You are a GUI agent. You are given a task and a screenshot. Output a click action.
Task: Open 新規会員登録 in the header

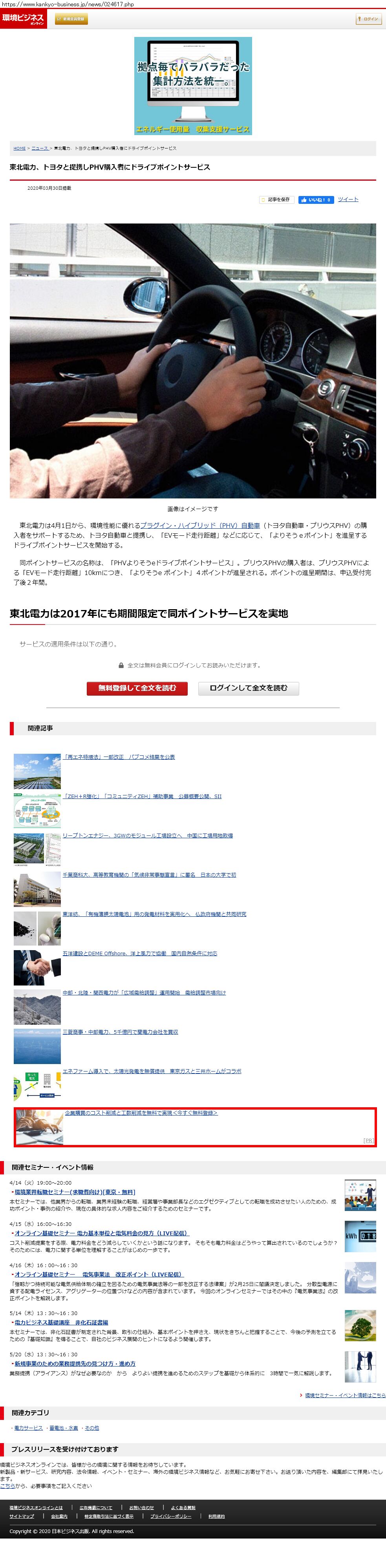click(x=71, y=19)
